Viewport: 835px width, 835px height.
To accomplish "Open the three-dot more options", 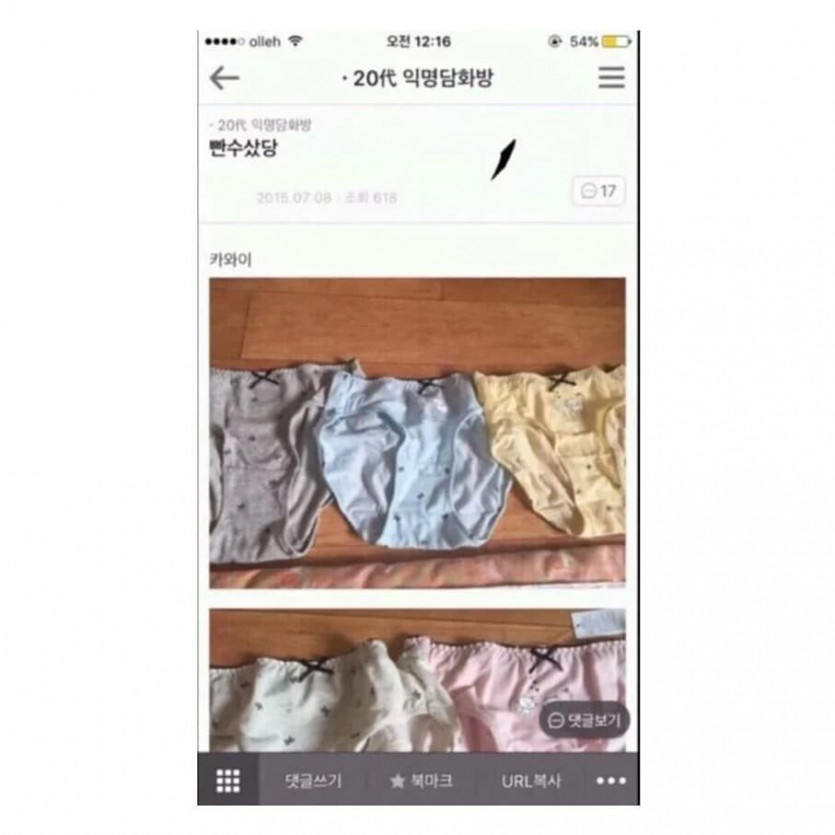I will [x=610, y=781].
